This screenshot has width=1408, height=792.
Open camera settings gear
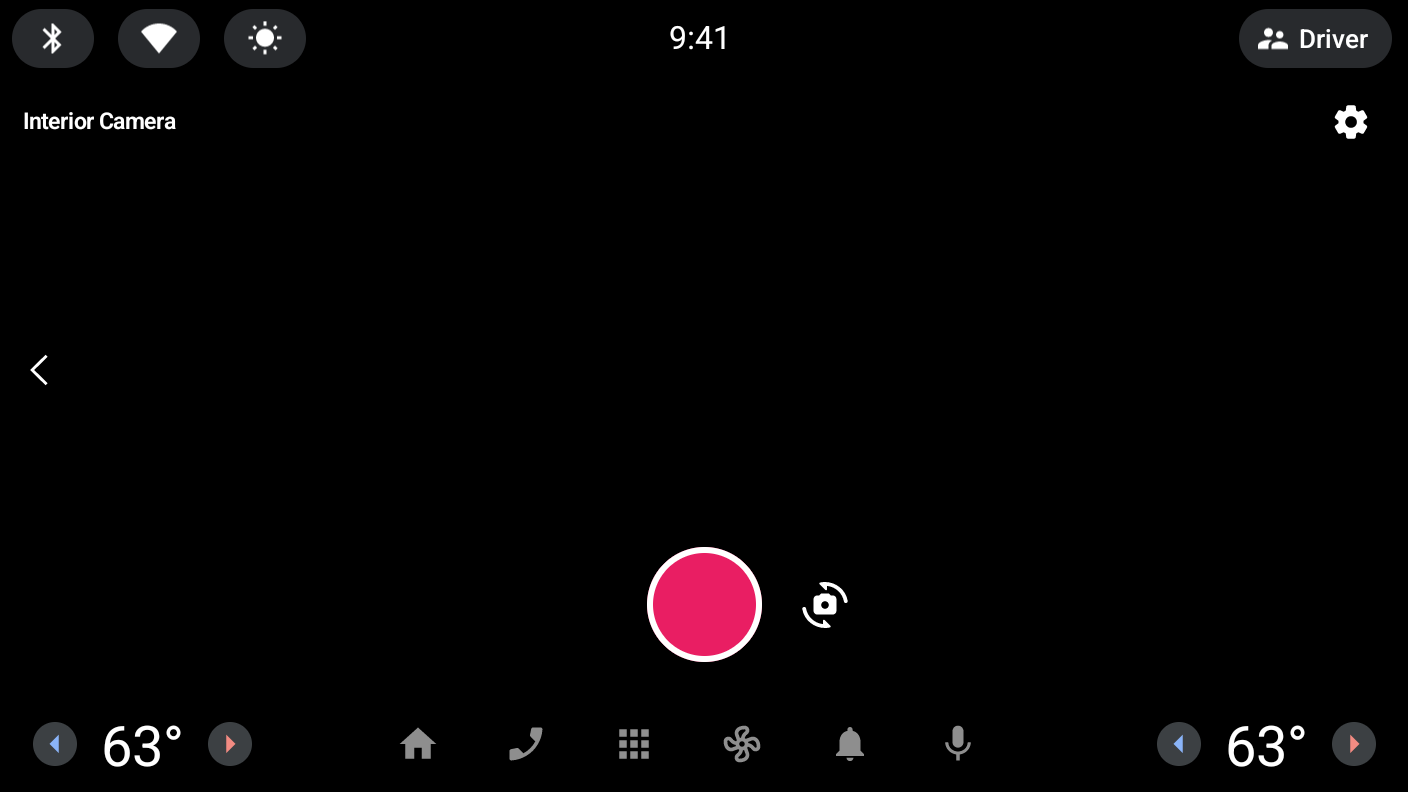[x=1350, y=122]
